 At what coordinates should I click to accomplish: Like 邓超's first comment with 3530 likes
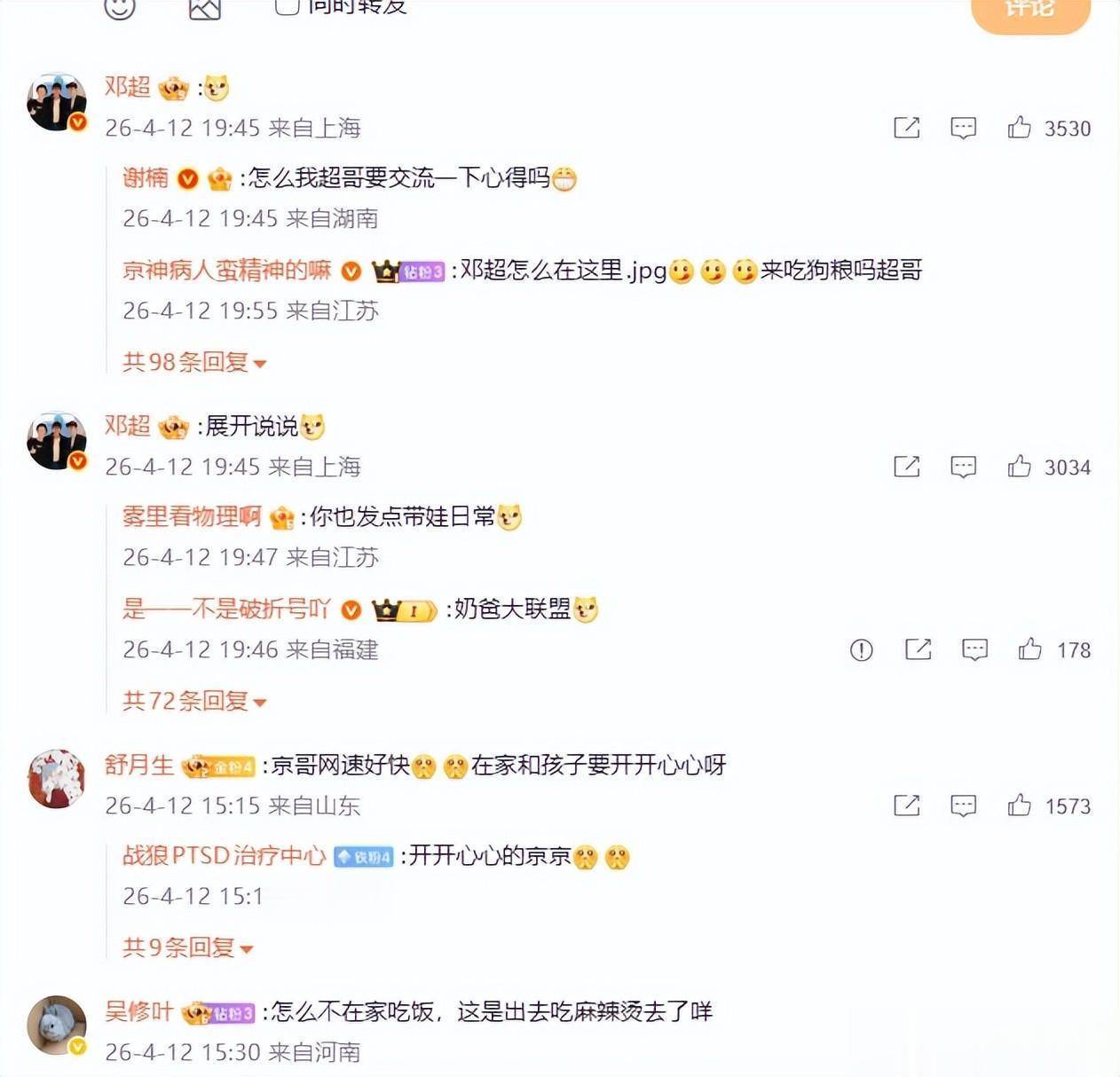1020,128
